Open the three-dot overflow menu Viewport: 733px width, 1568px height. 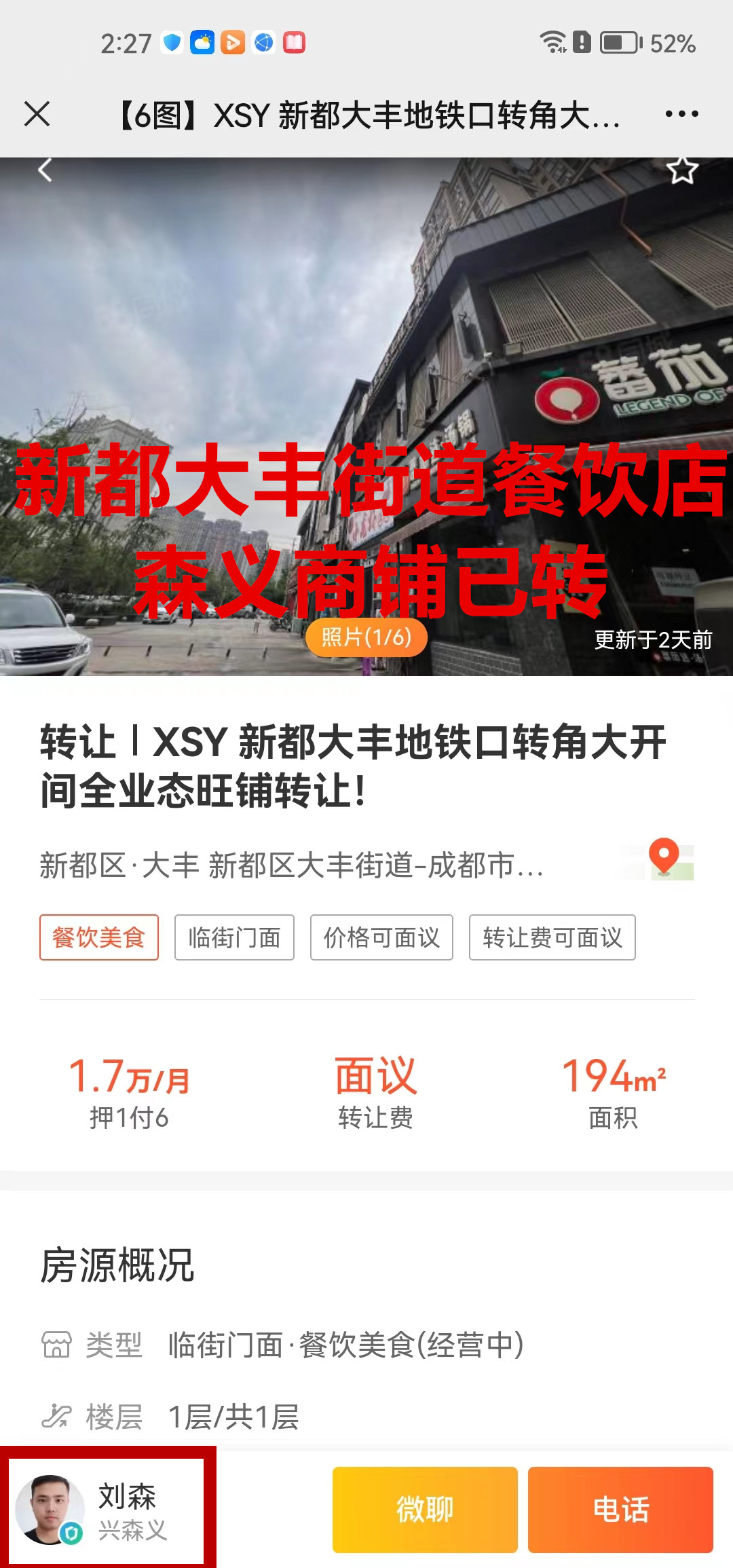[x=681, y=114]
